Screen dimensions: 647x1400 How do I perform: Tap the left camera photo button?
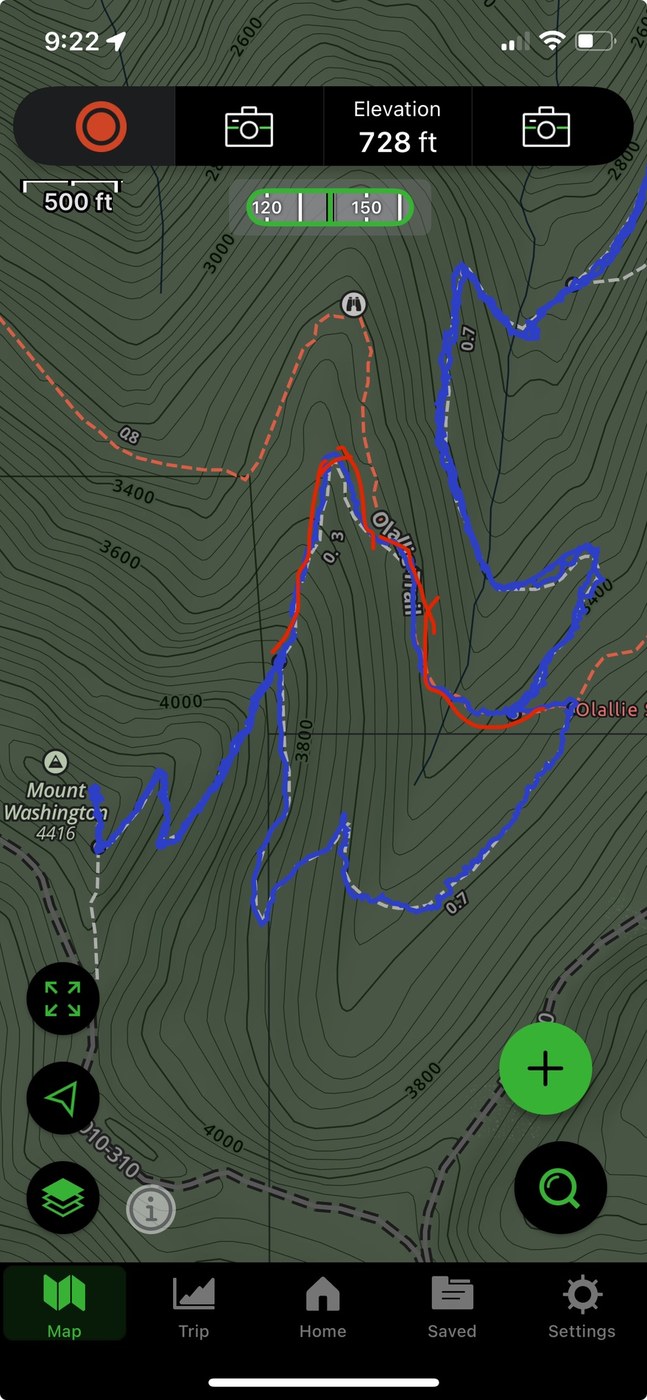click(x=249, y=127)
